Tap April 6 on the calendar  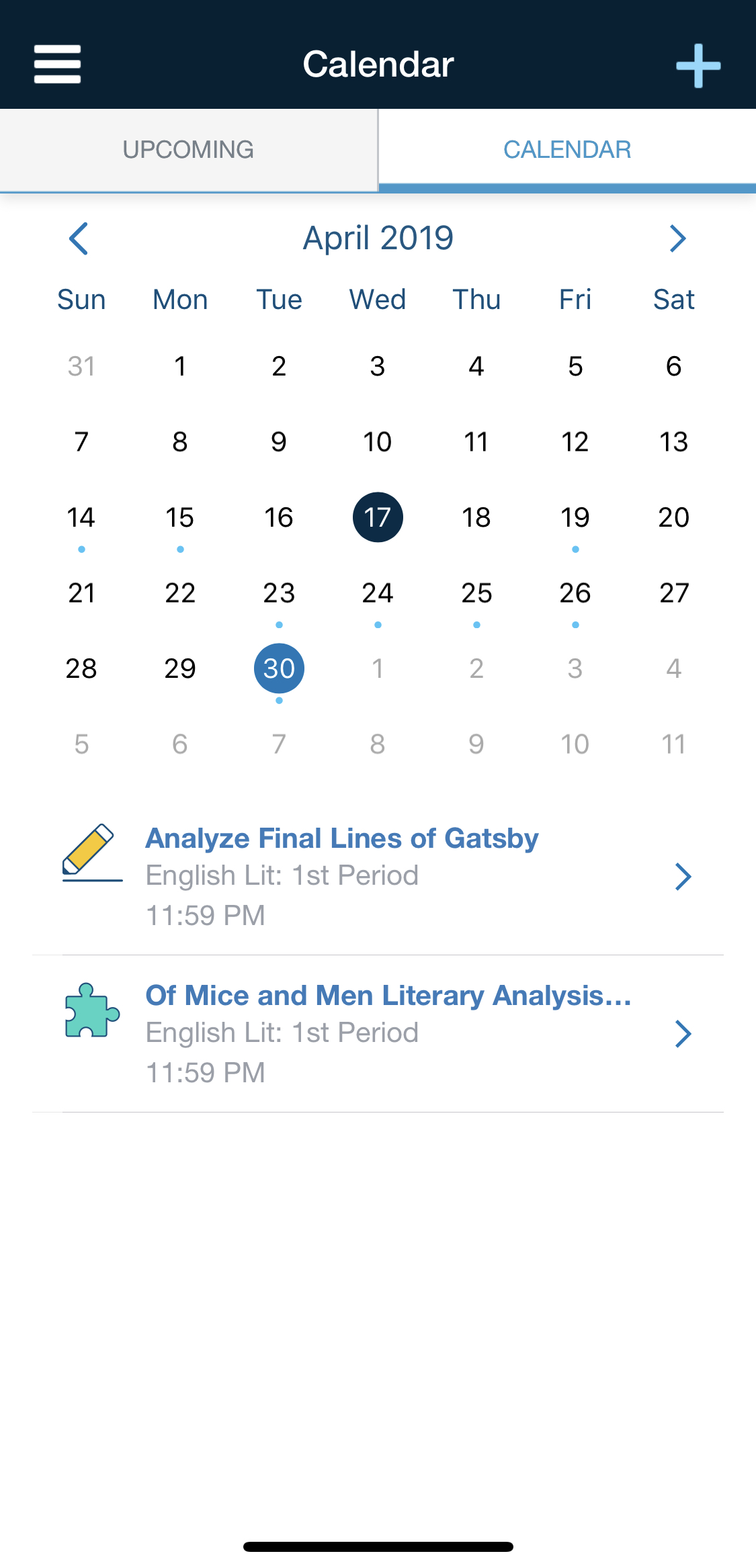pyautogui.click(x=674, y=366)
